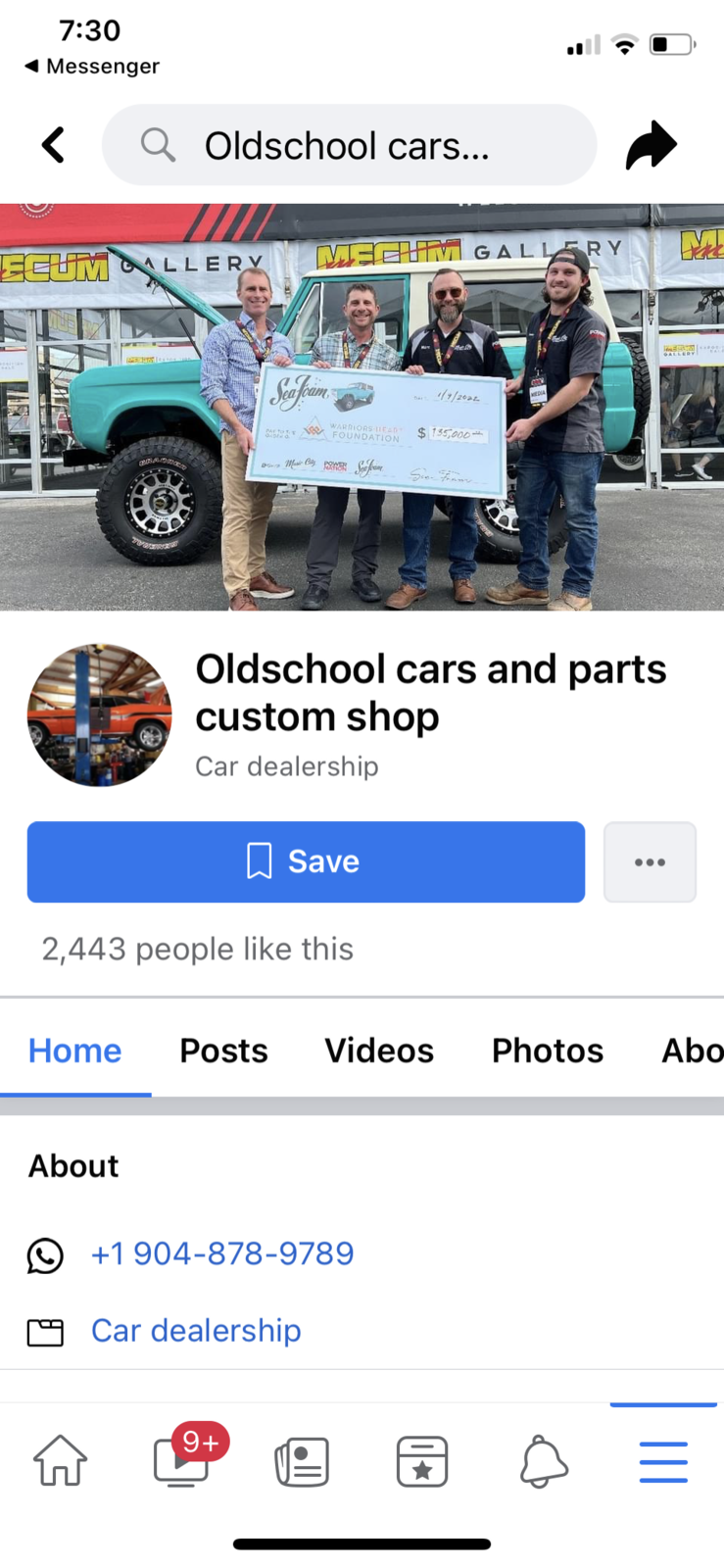Save this page
This screenshot has height=1568, width=724.
pos(306,861)
